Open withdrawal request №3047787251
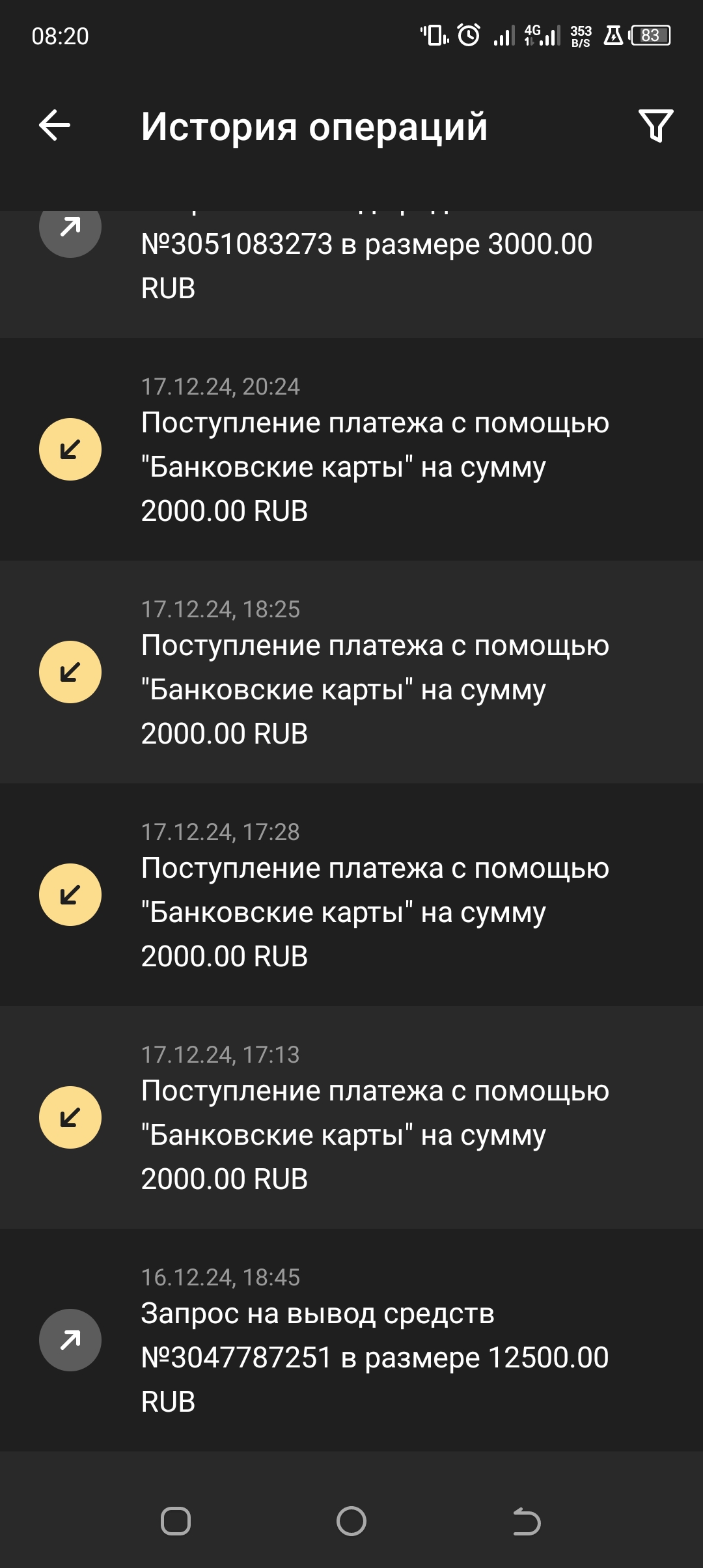 point(351,1340)
